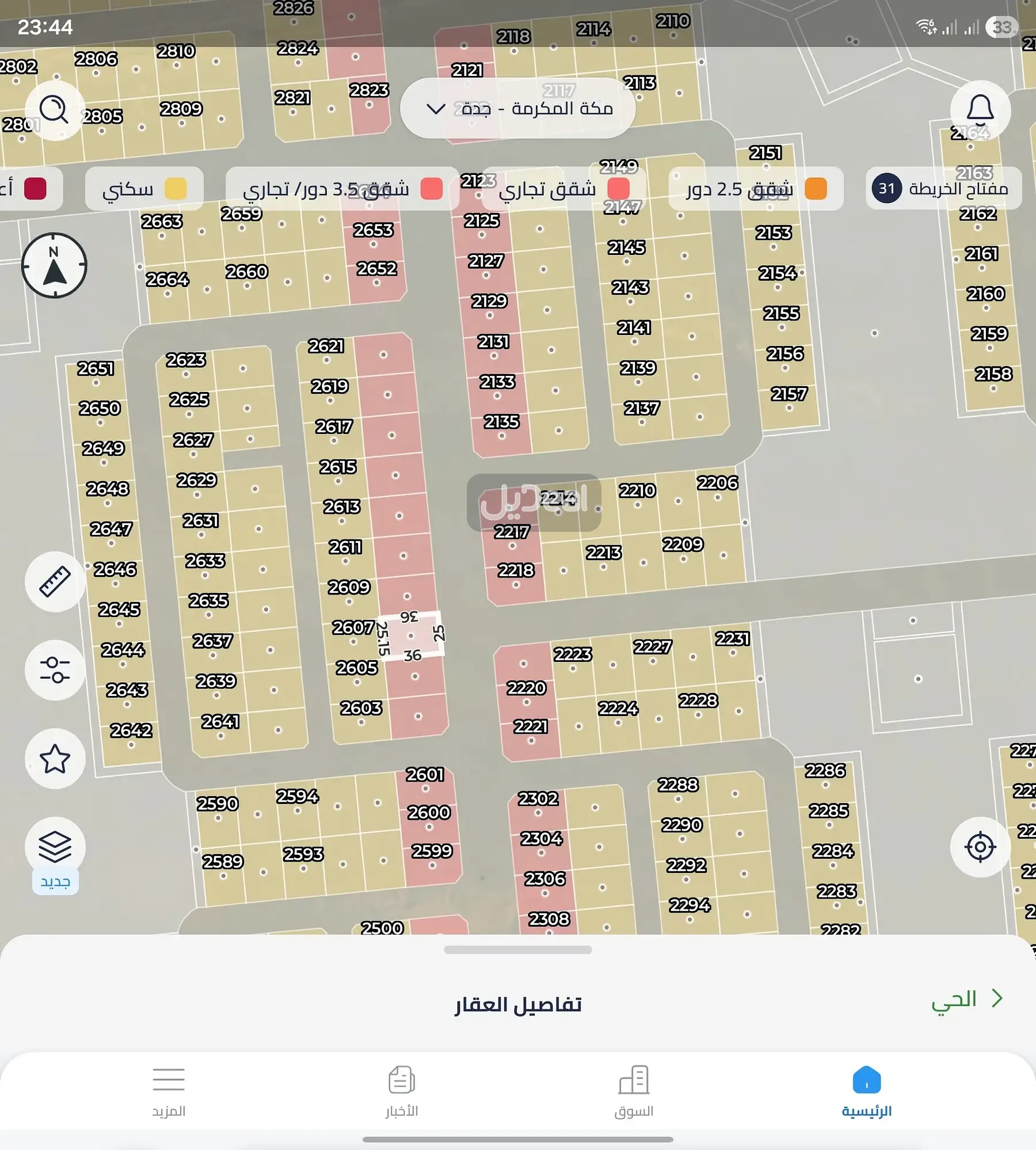Select the شقق 2.5 دور legend chip
This screenshot has height=1150, width=1036.
(x=756, y=188)
